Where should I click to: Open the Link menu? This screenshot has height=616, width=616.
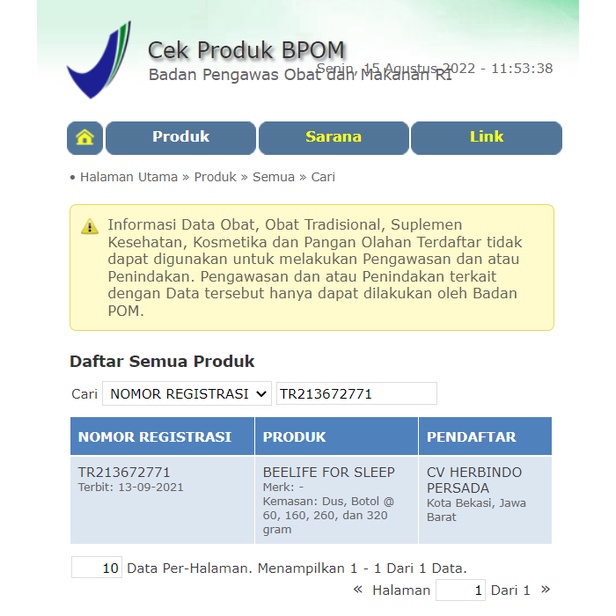point(486,138)
